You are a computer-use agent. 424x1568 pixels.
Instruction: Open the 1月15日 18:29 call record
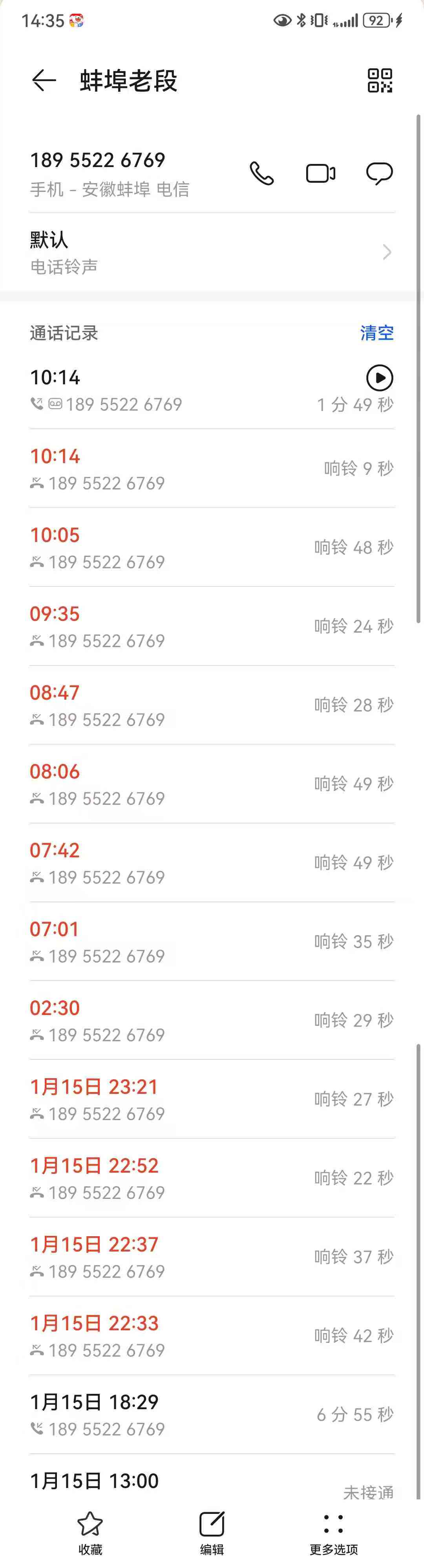(x=211, y=1415)
